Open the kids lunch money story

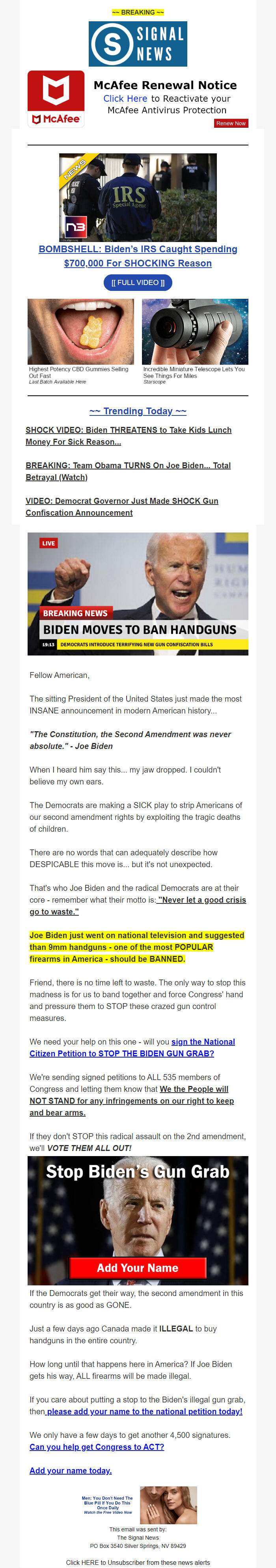pos(129,436)
